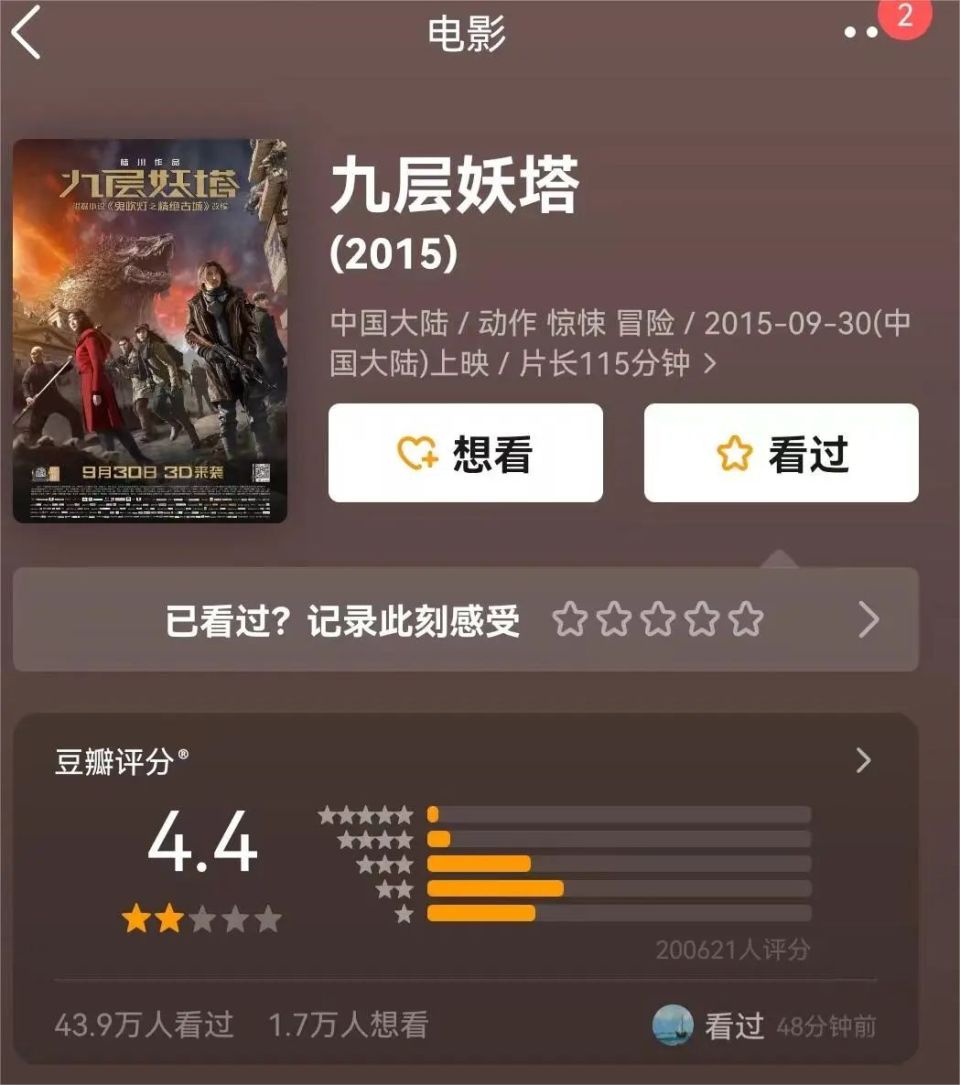Open the more options dots menu
Image resolution: width=960 pixels, height=1085 pixels.
(x=860, y=32)
